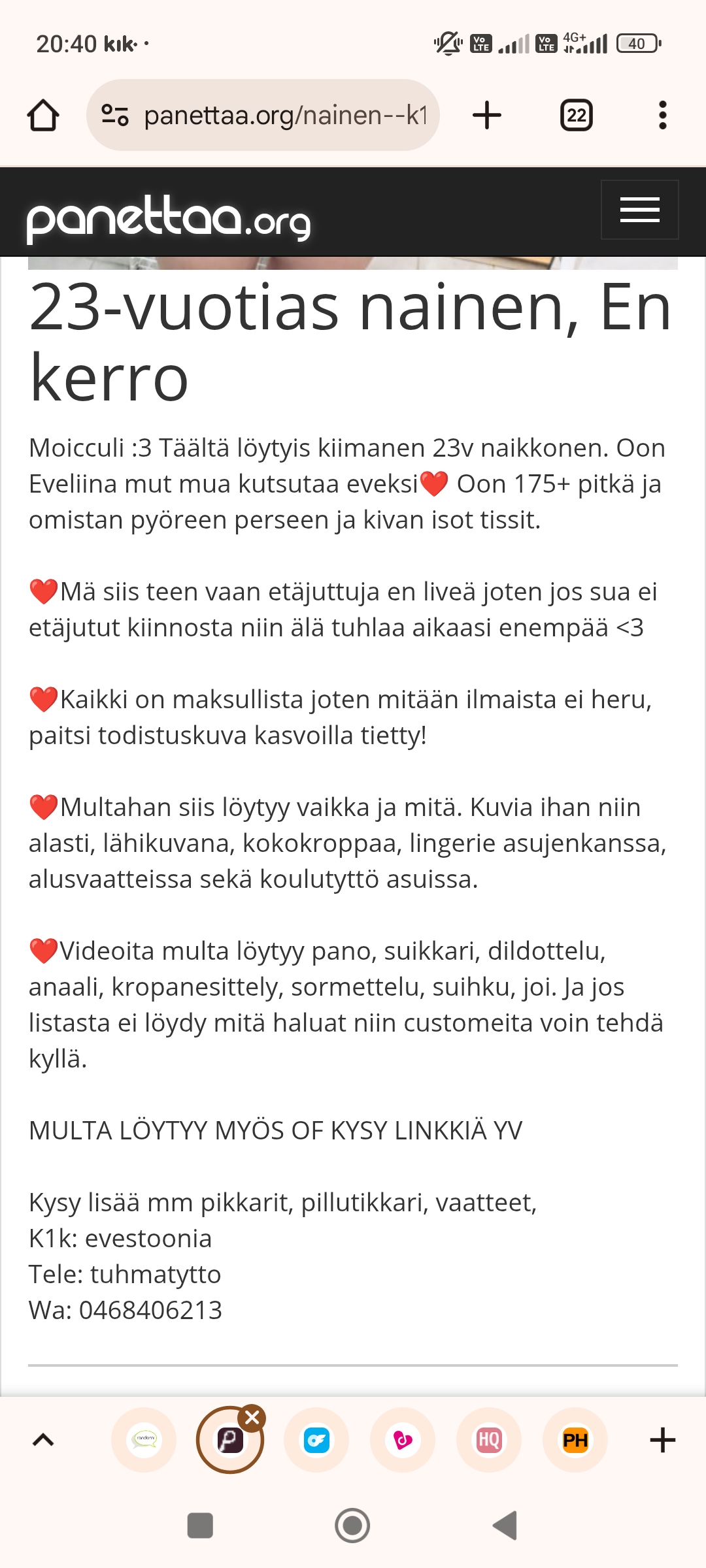Open the browser overflow menu
The width and height of the screenshot is (706, 1568).
tap(662, 116)
